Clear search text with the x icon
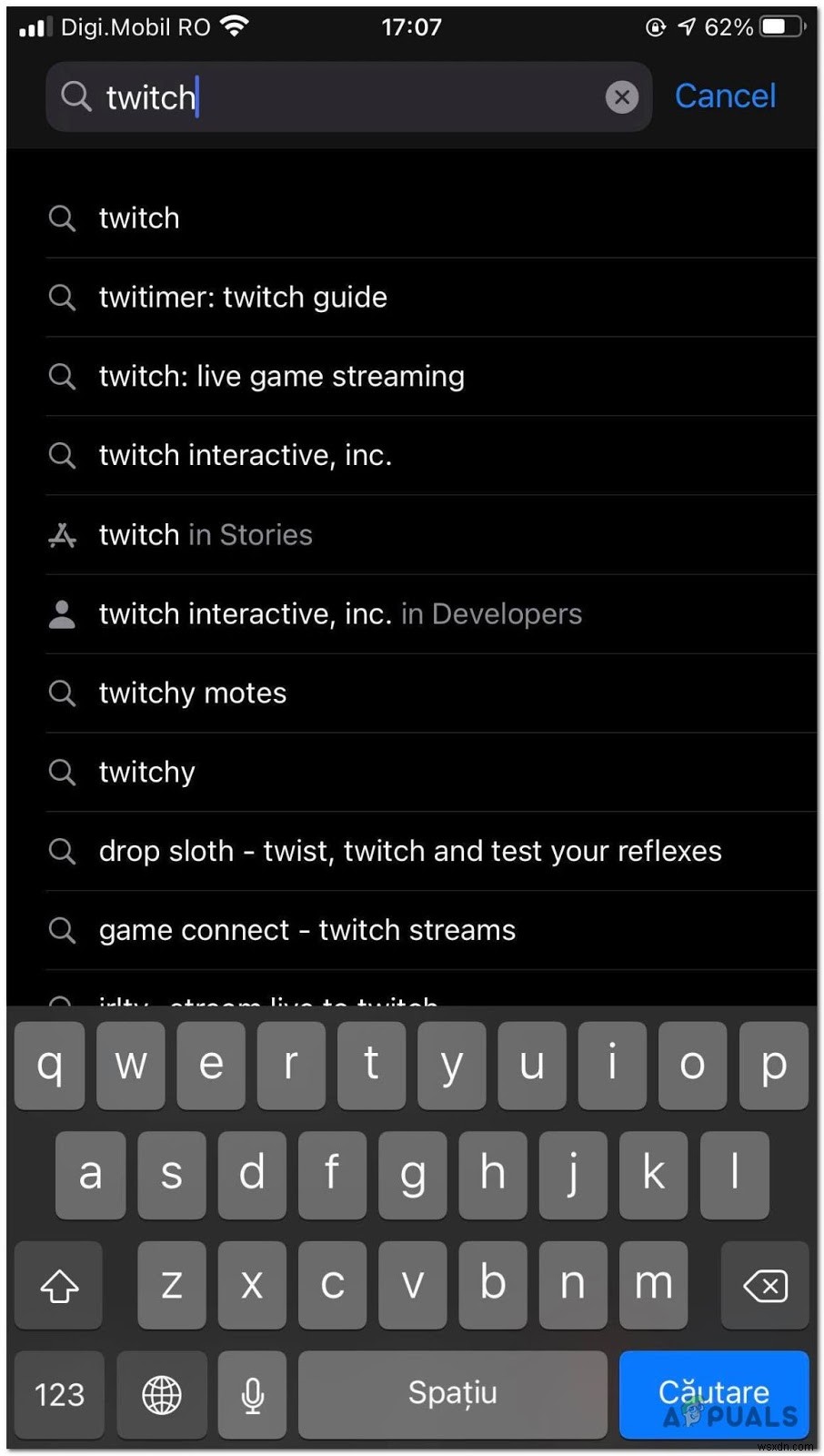This screenshot has height=1456, width=824. pos(622,97)
